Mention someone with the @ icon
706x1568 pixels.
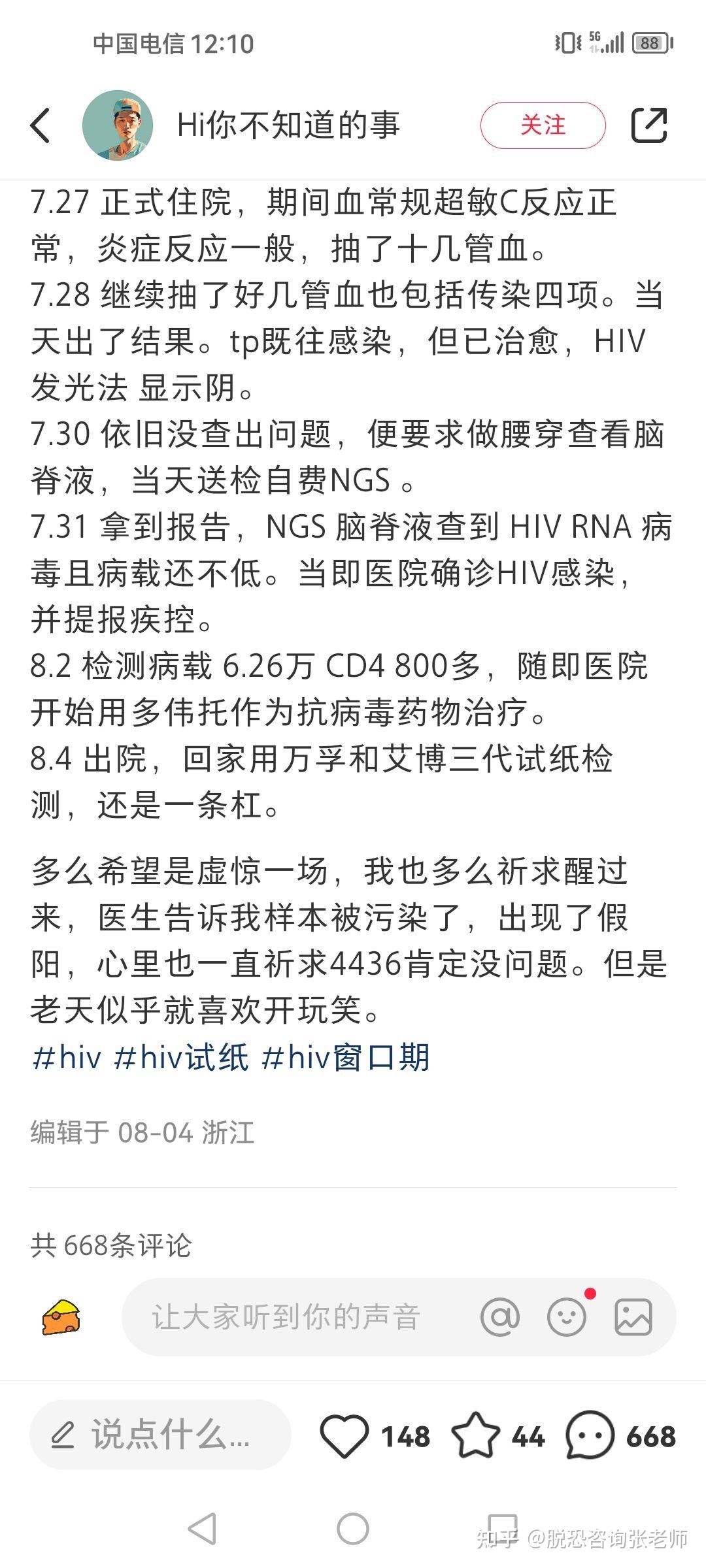coord(500,1317)
